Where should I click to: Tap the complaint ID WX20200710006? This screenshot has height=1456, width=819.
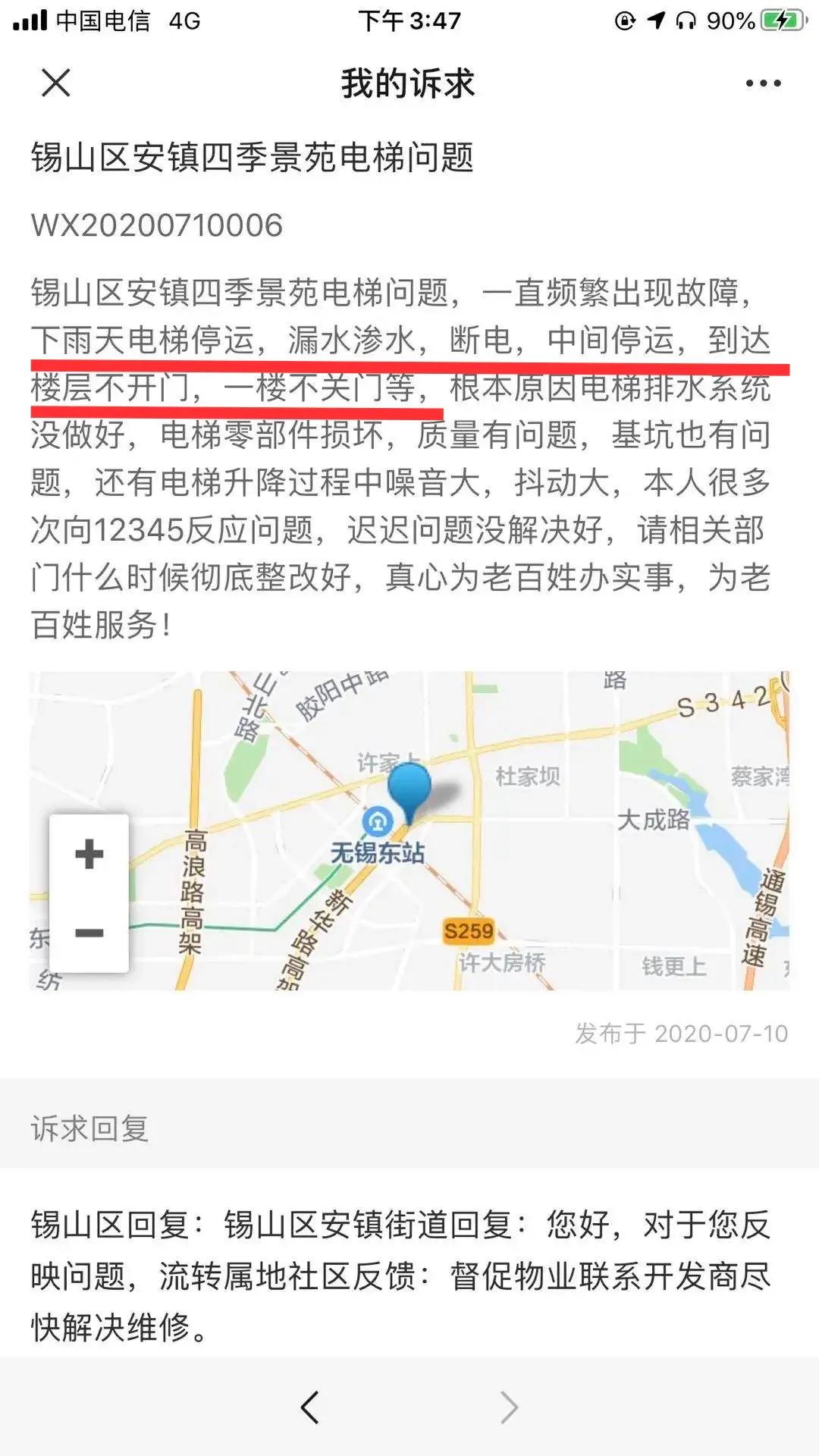click(157, 224)
